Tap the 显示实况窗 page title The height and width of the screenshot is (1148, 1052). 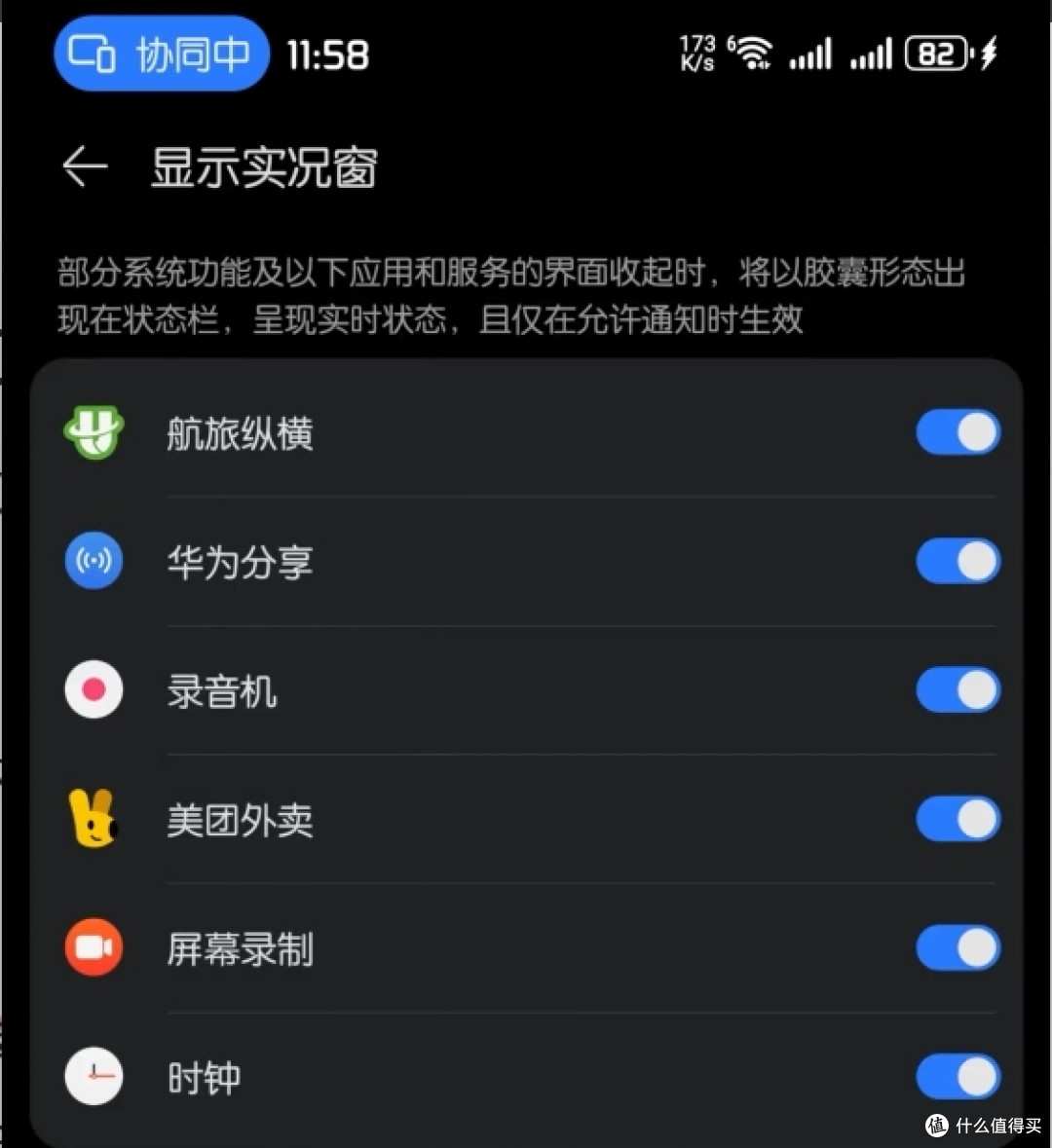click(x=265, y=167)
